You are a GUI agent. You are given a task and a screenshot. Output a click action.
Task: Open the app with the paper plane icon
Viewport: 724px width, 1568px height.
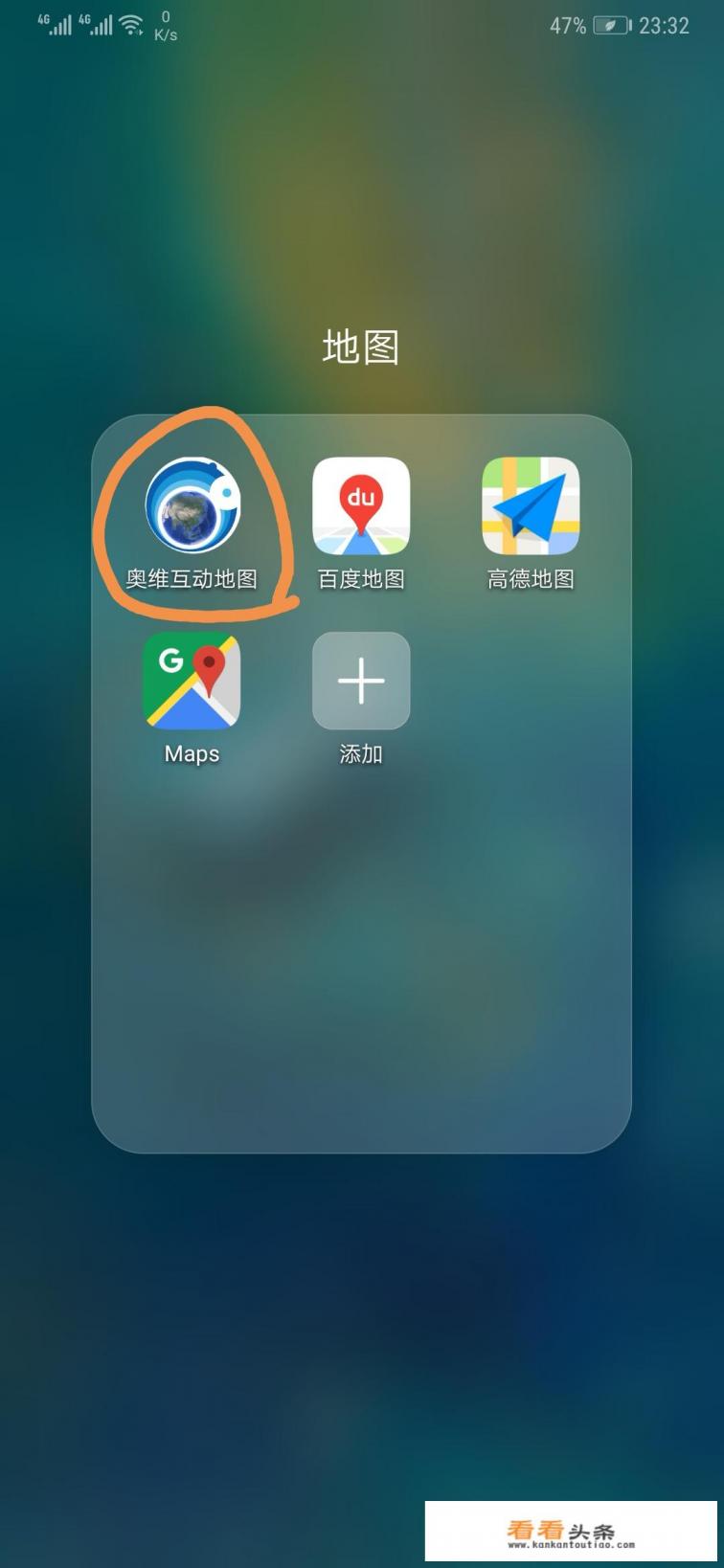531,505
